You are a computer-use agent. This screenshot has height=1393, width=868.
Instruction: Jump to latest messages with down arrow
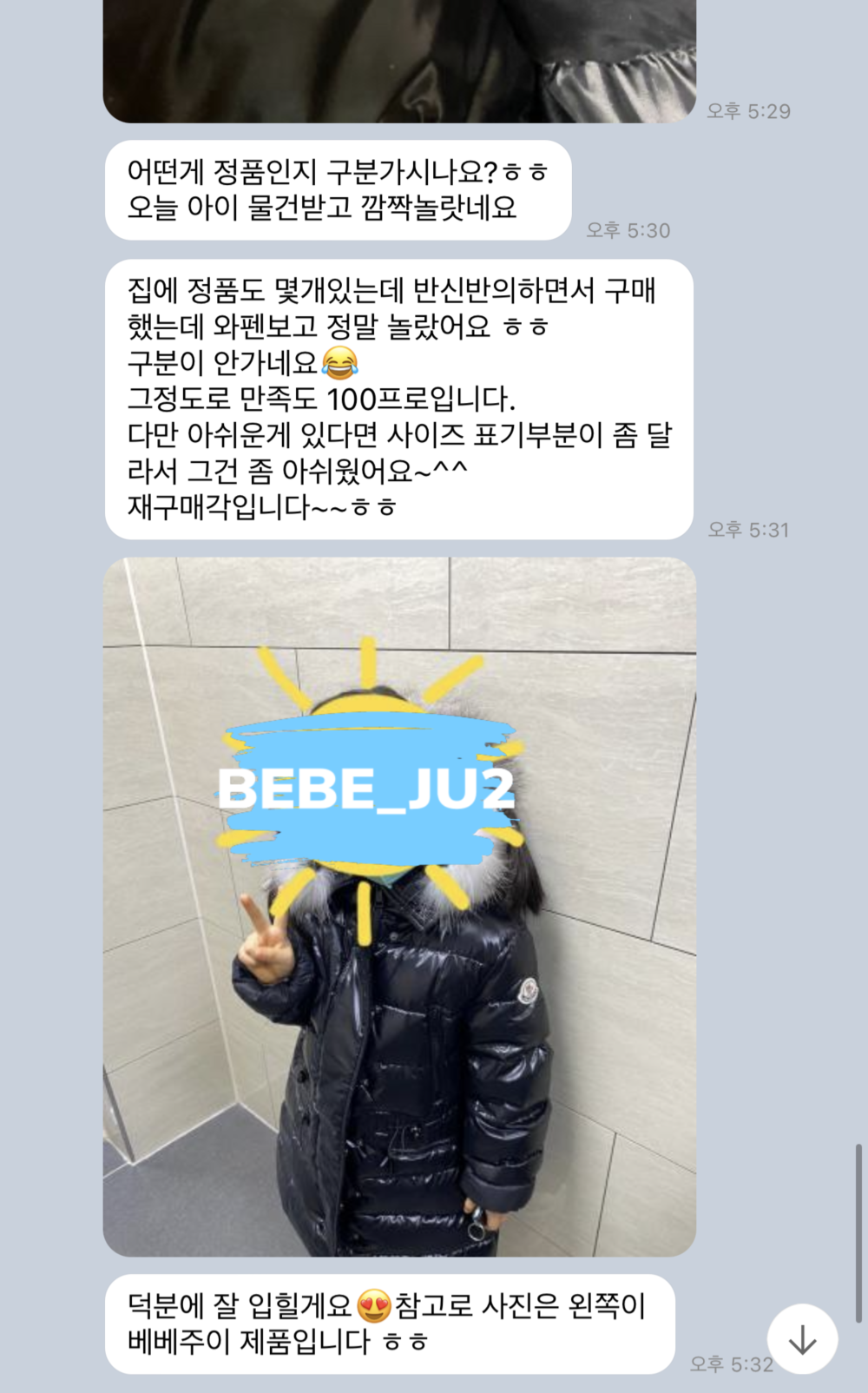pos(802,1339)
